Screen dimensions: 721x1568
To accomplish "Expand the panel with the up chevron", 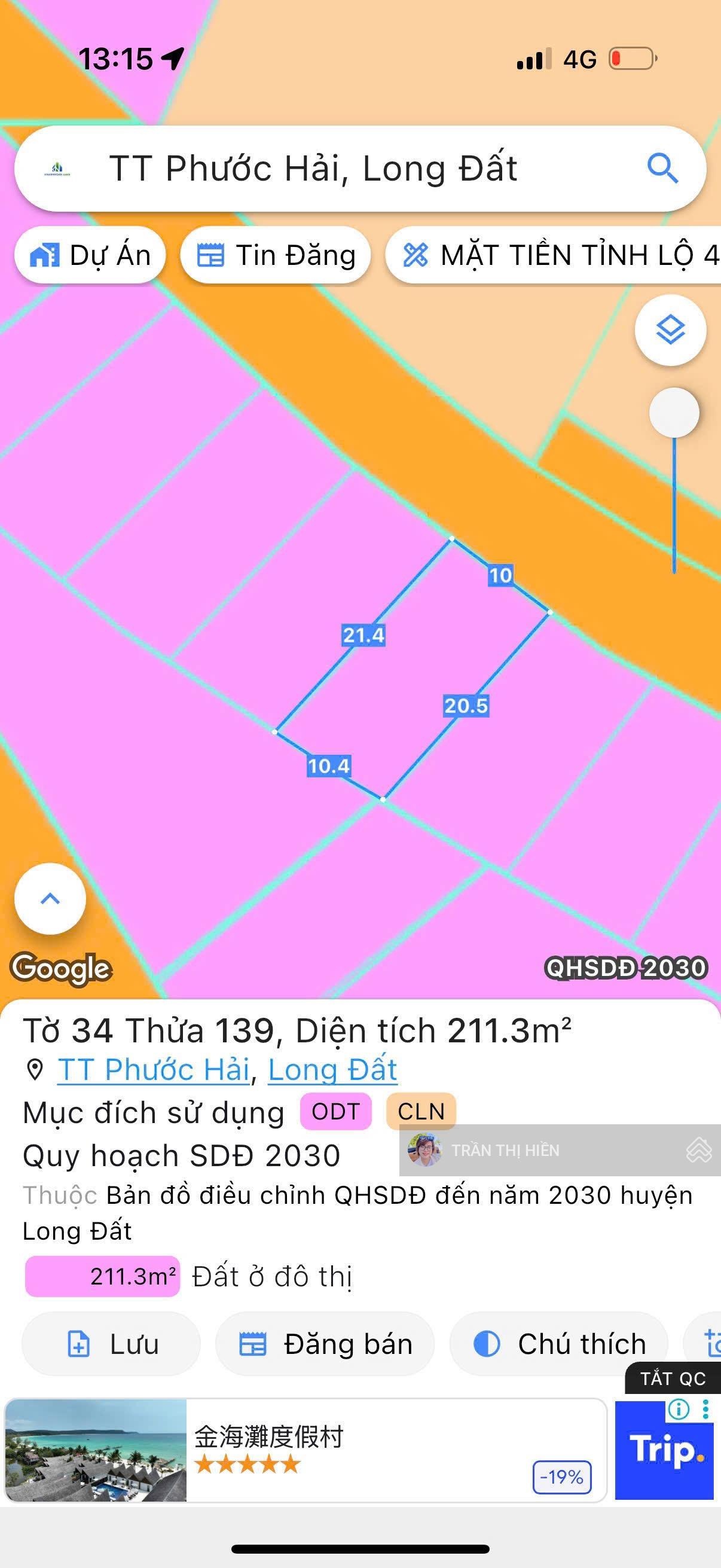I will click(x=50, y=898).
